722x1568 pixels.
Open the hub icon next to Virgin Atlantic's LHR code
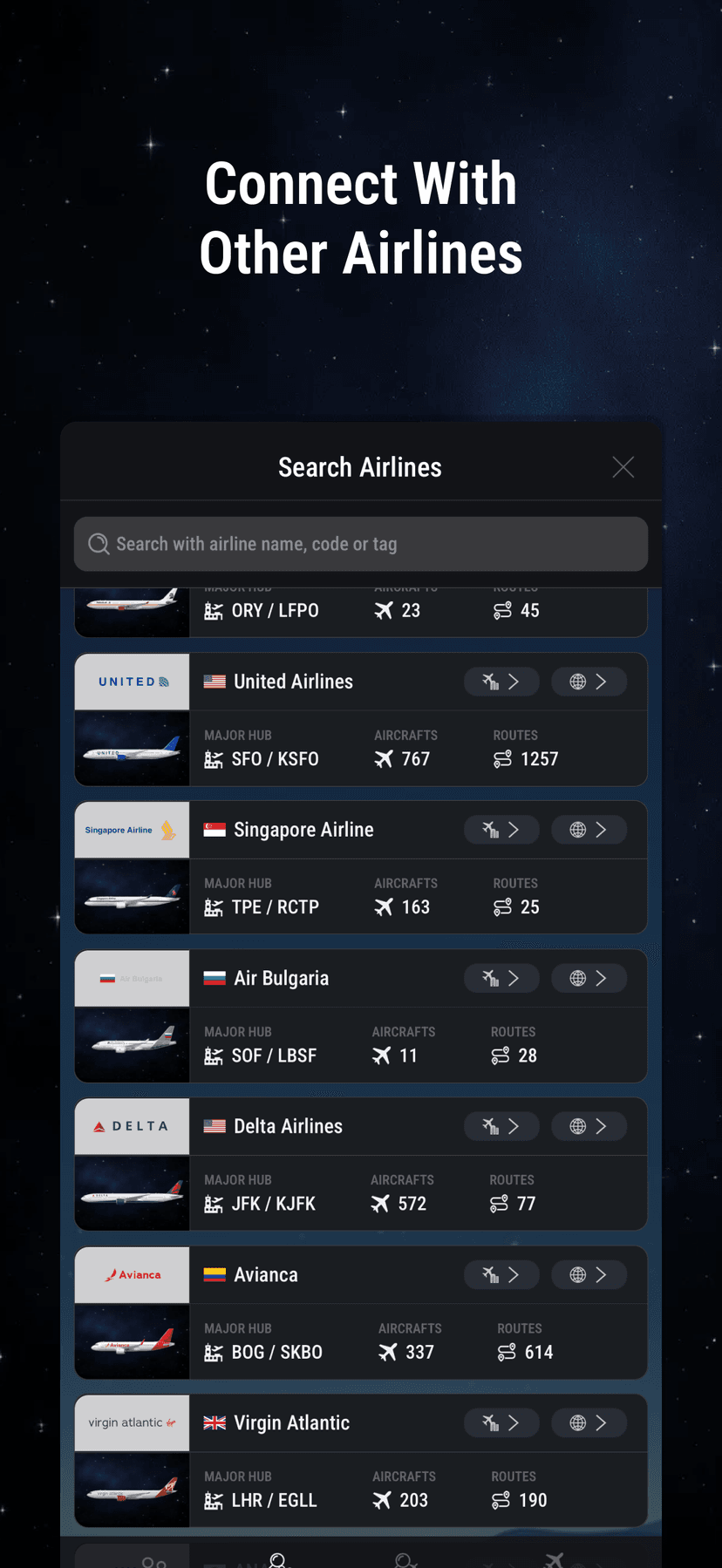click(213, 1500)
